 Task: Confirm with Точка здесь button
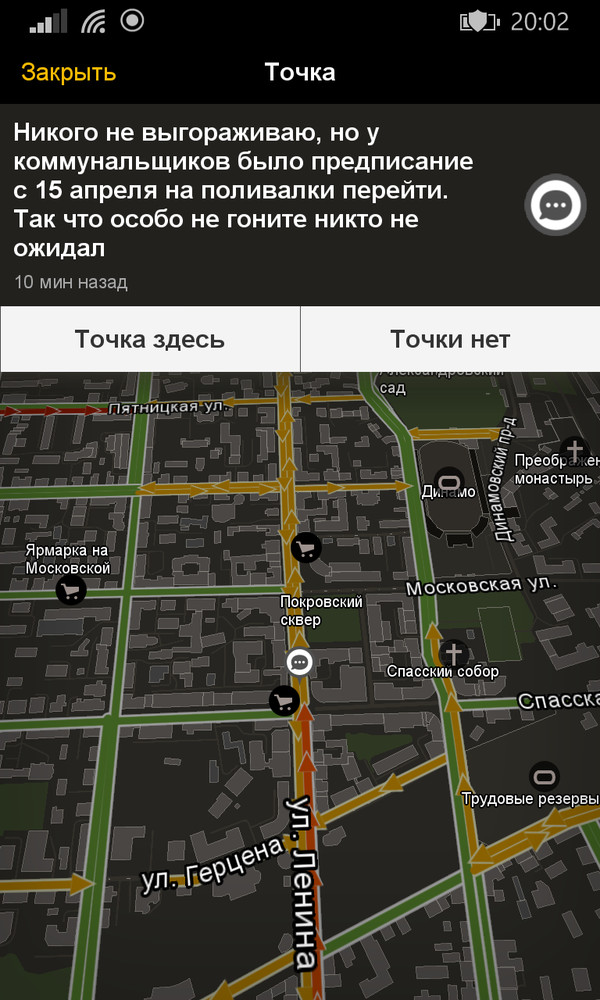pyautogui.click(x=150, y=339)
